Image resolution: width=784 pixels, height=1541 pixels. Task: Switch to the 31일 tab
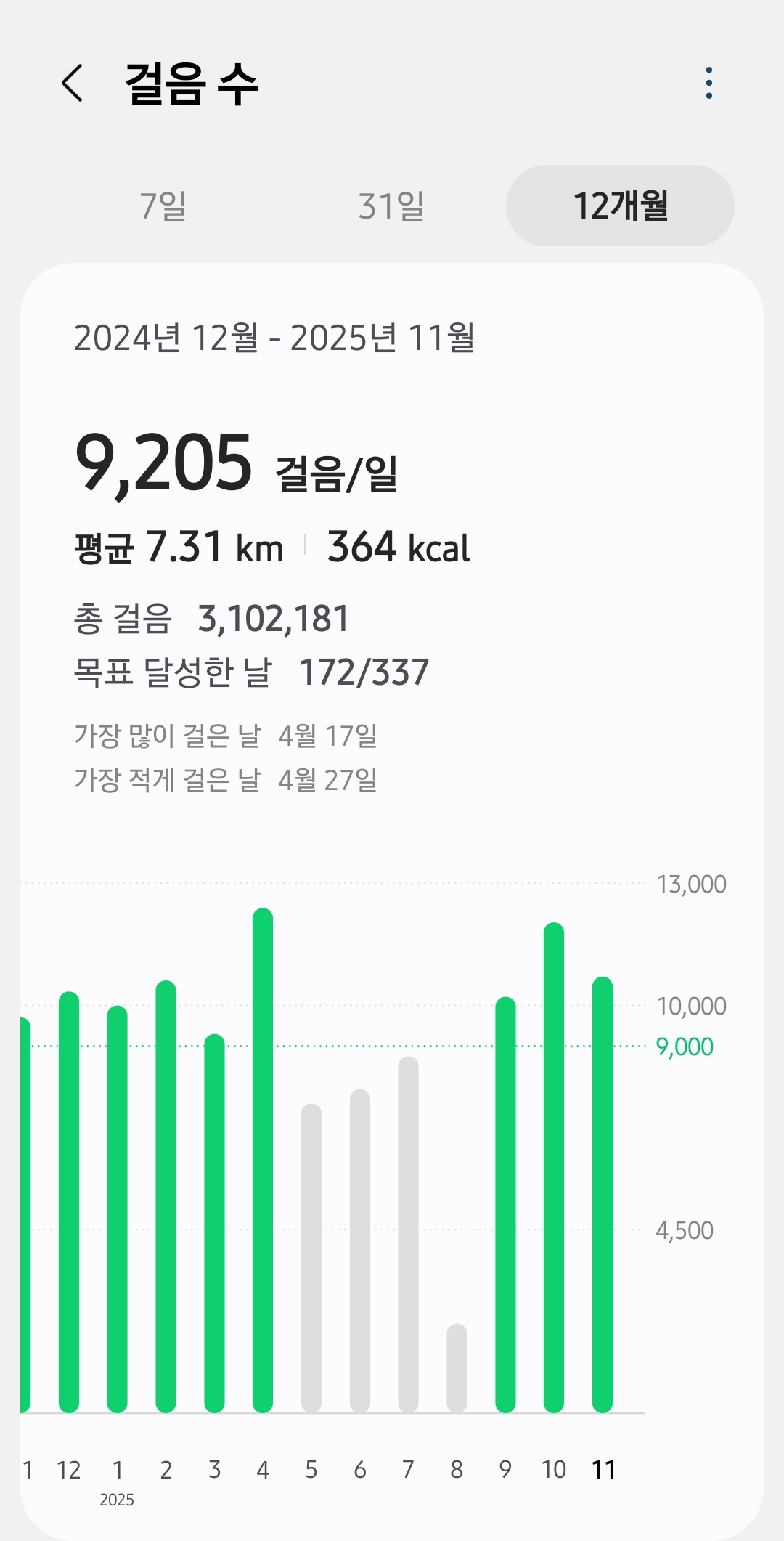point(391,206)
